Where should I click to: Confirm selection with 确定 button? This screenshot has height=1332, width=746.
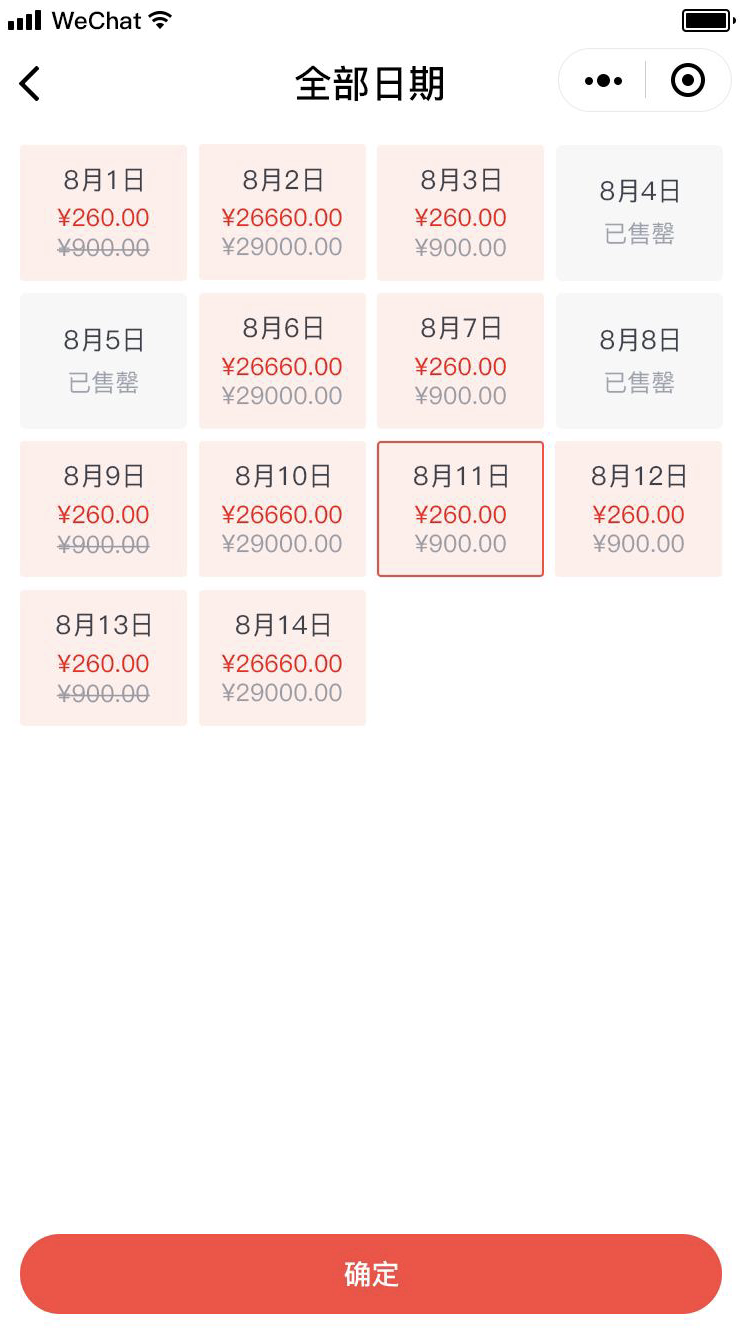coord(371,1274)
